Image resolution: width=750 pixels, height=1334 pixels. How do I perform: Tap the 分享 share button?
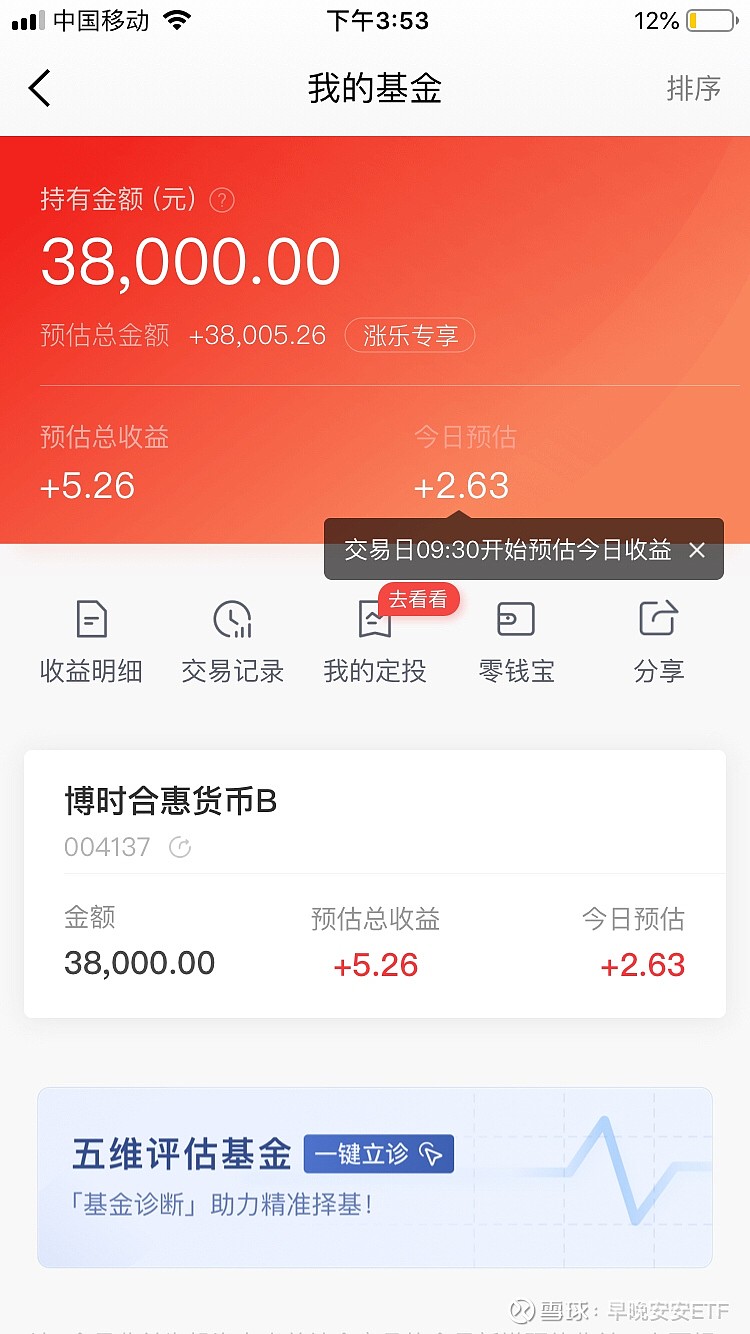point(659,642)
